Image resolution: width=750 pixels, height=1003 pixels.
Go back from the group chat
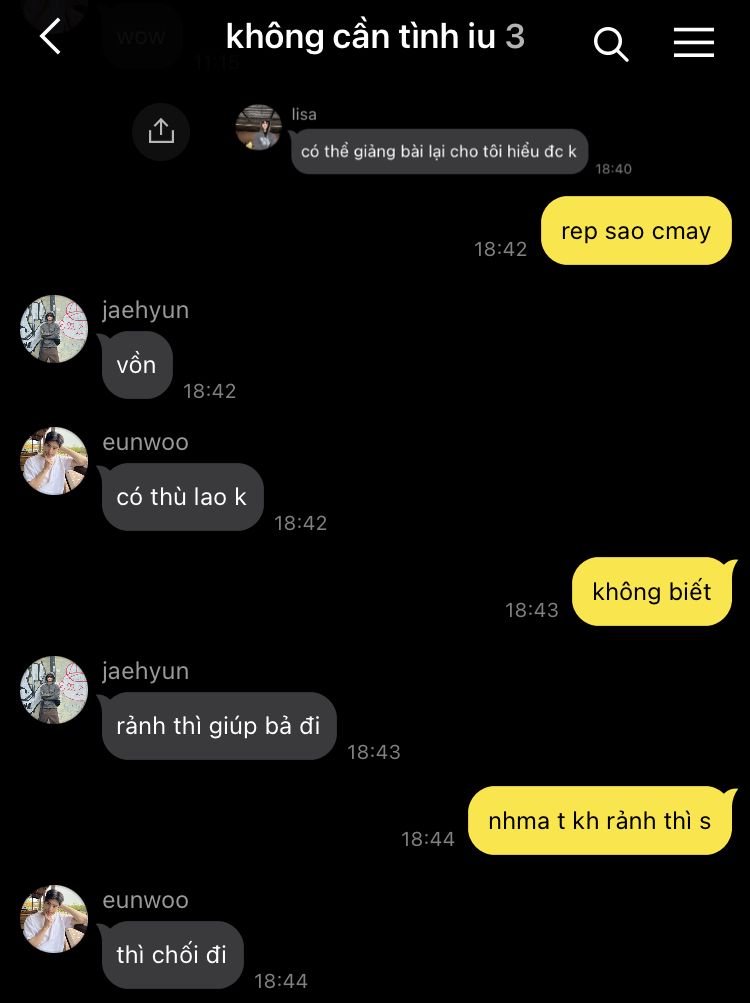point(50,38)
